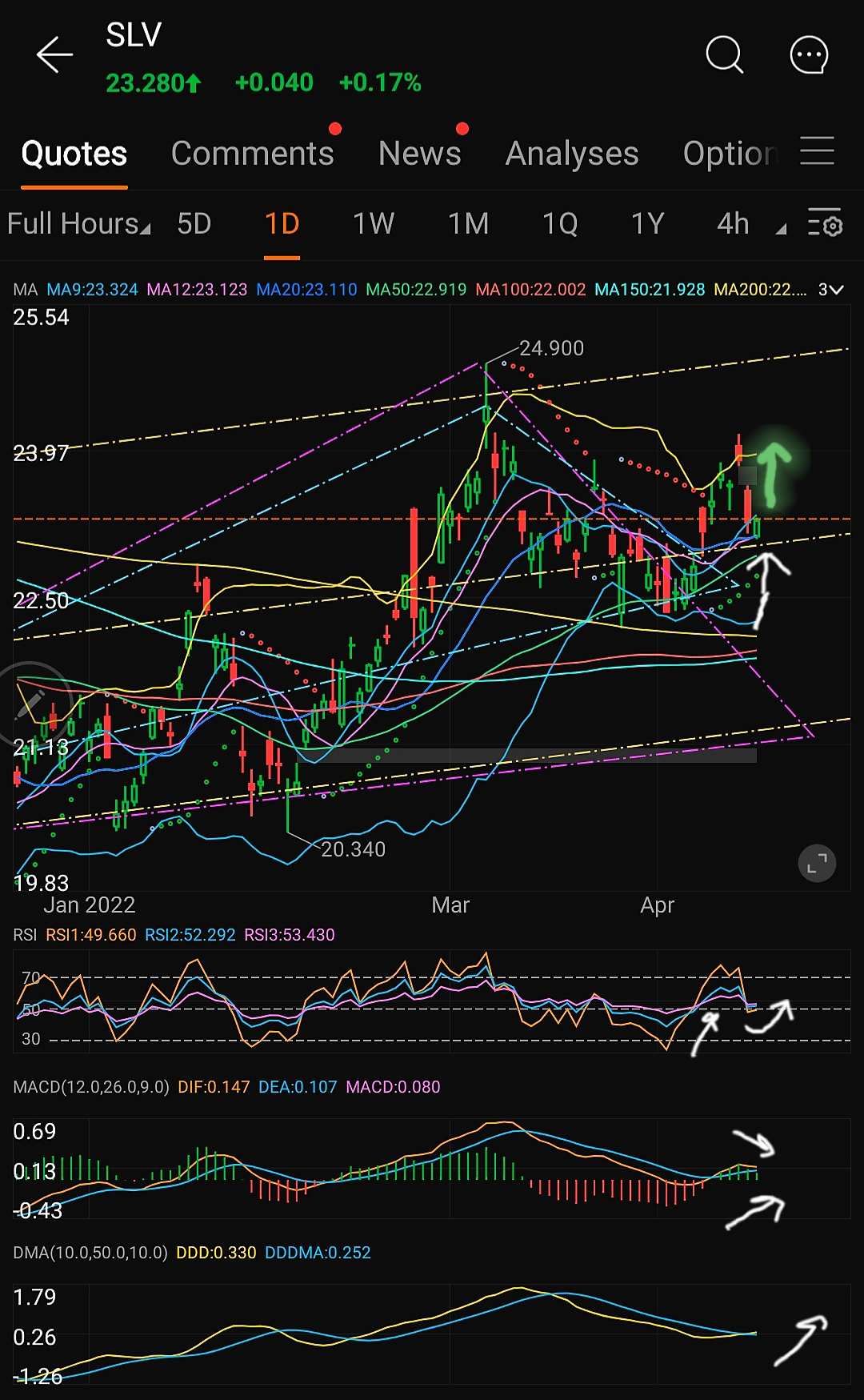Open chart settings gear icon
The width and height of the screenshot is (864, 1400).
[824, 223]
